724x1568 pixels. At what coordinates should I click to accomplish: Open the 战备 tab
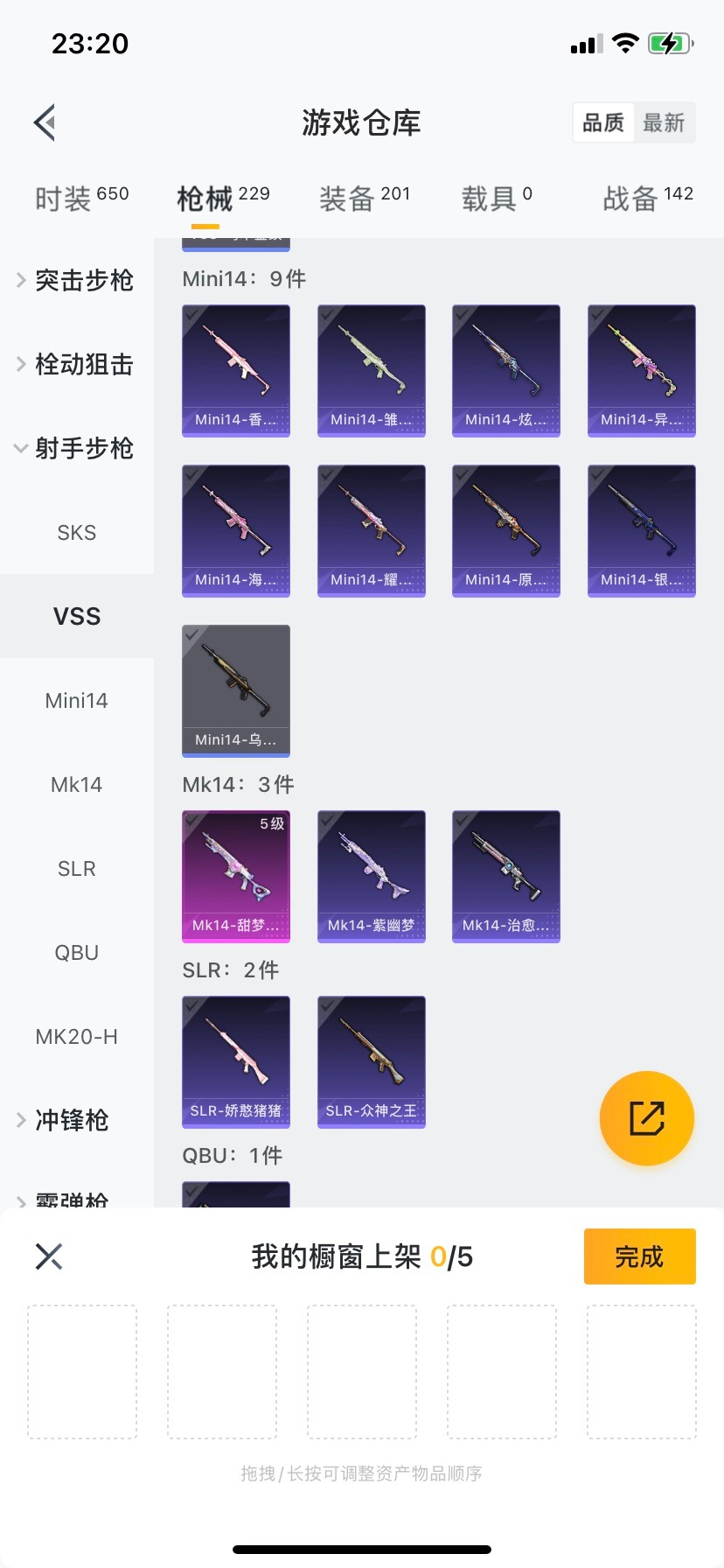647,198
